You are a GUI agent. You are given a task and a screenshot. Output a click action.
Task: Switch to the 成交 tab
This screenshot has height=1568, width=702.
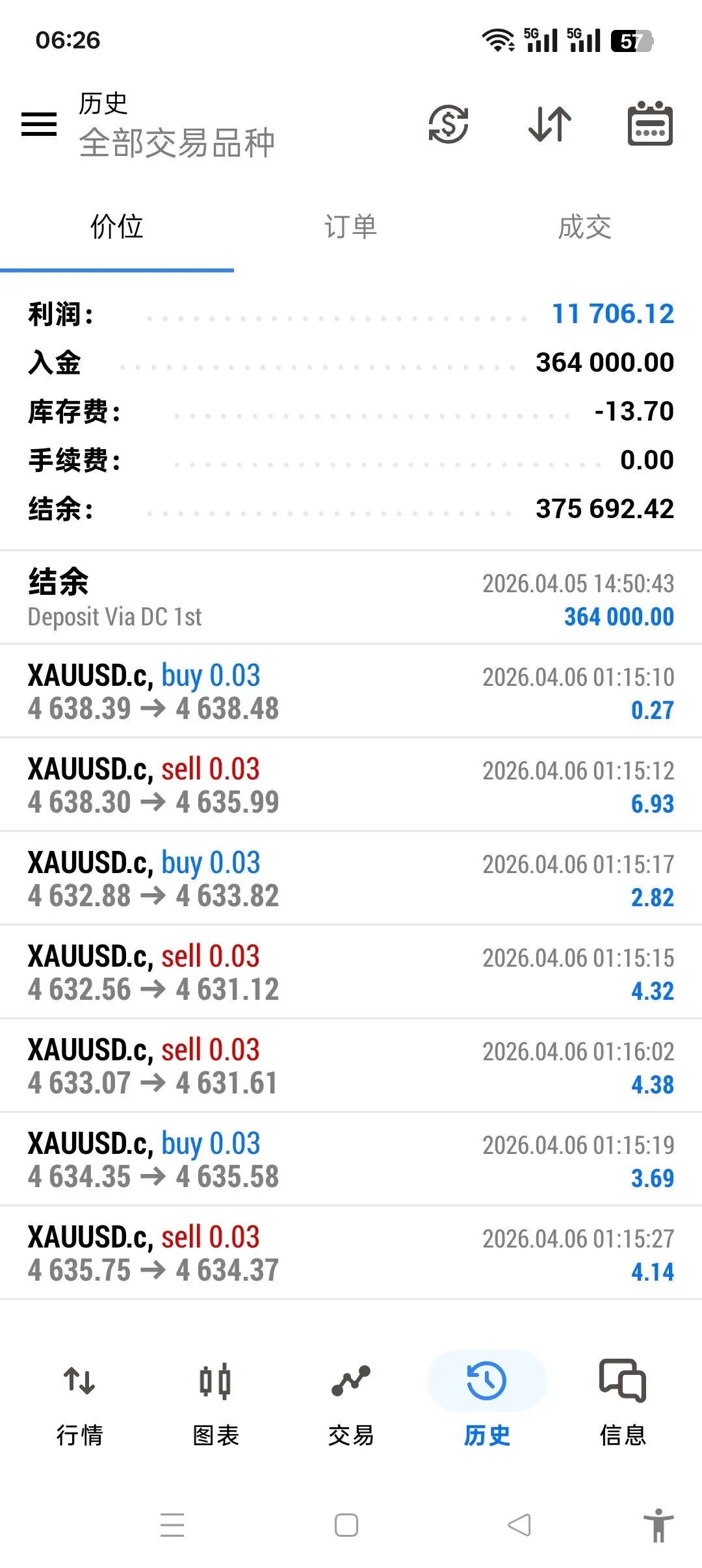point(585,228)
